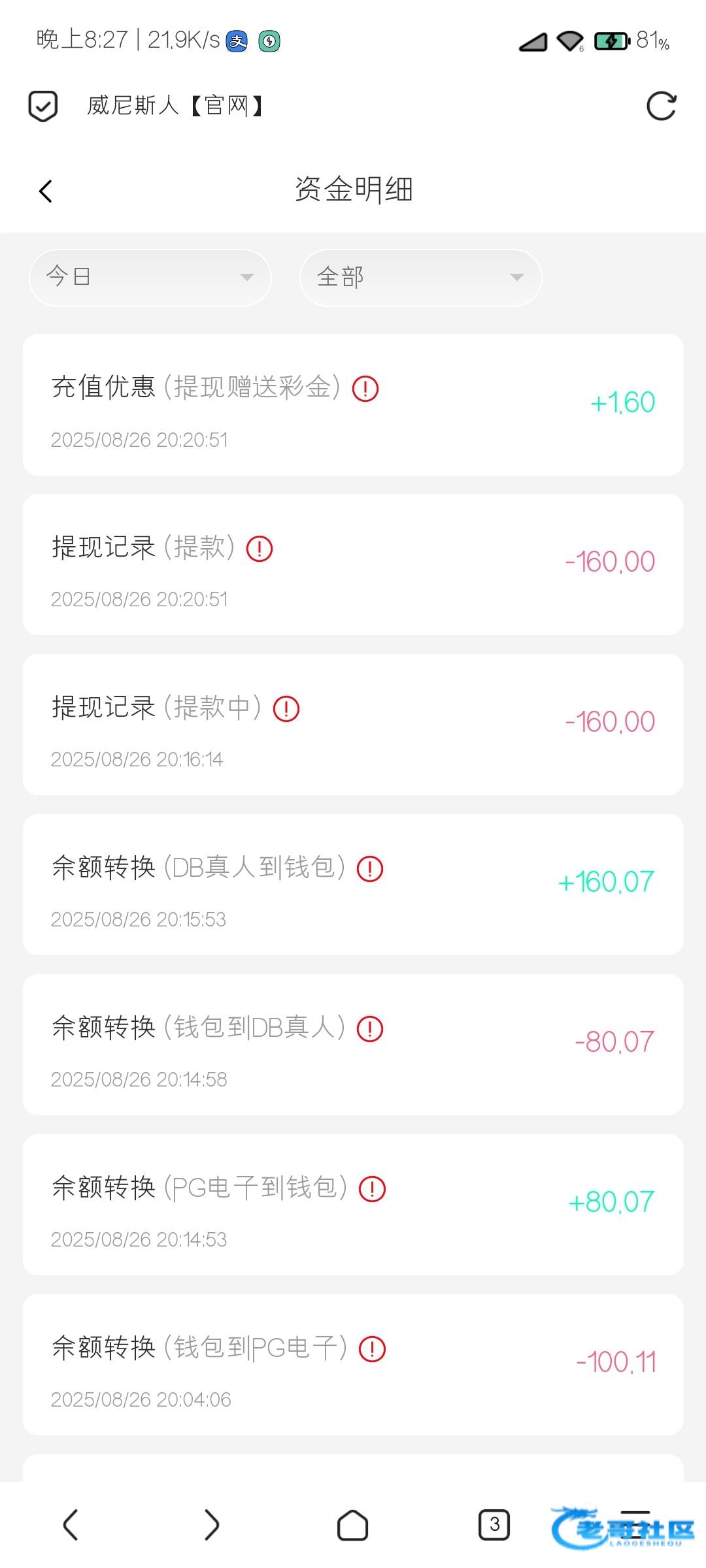Go forward in the browser
This screenshot has width=706, height=1568.
211,1525
